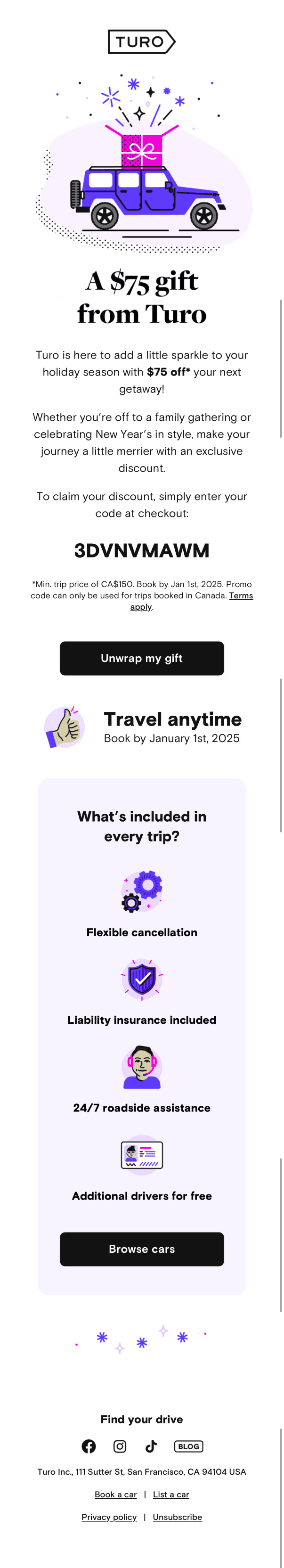This screenshot has width=284, height=1568.
Task: View the Privacy policy
Action: click(x=109, y=1517)
